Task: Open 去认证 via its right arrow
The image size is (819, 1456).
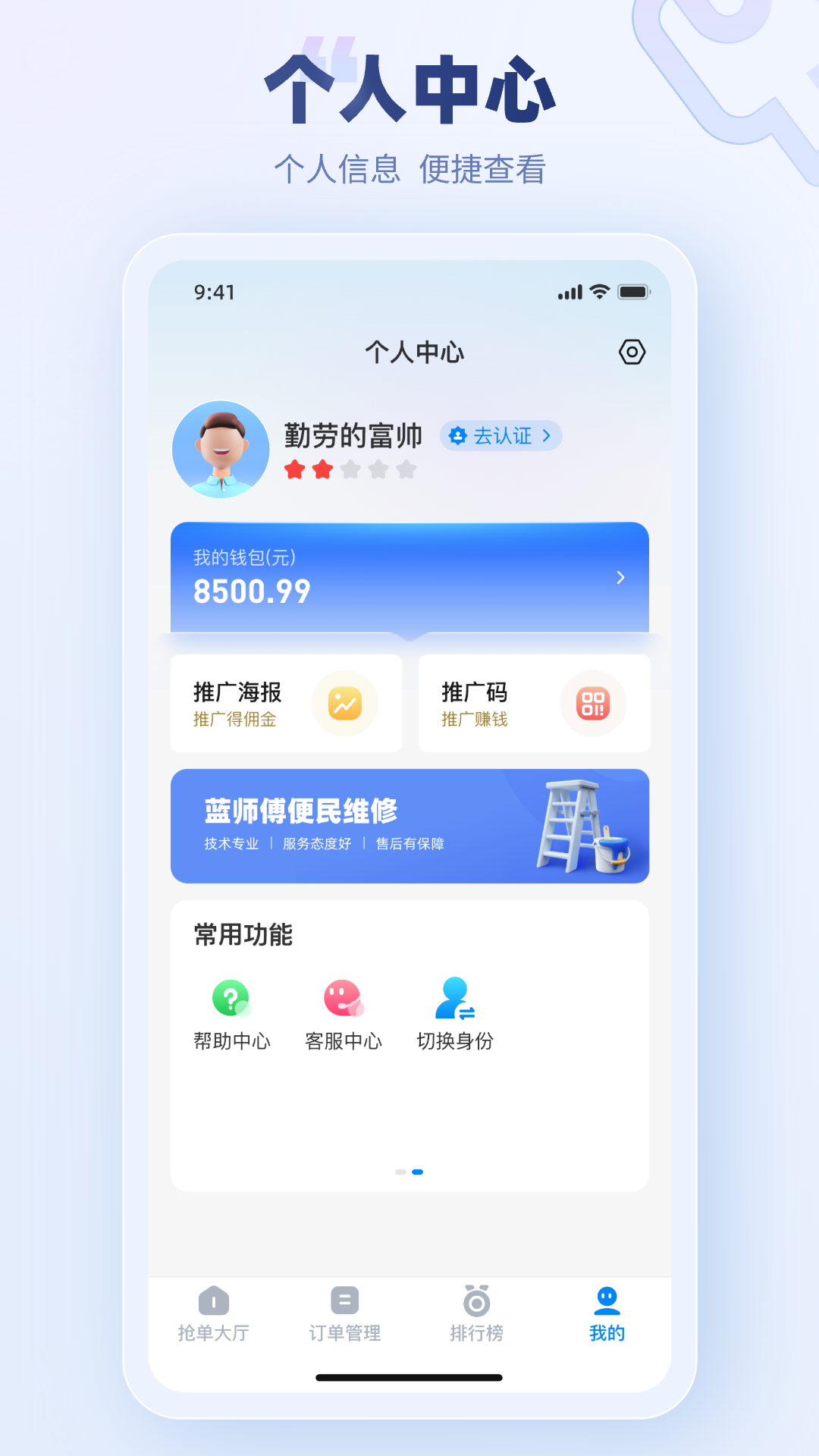Action: coord(545,435)
